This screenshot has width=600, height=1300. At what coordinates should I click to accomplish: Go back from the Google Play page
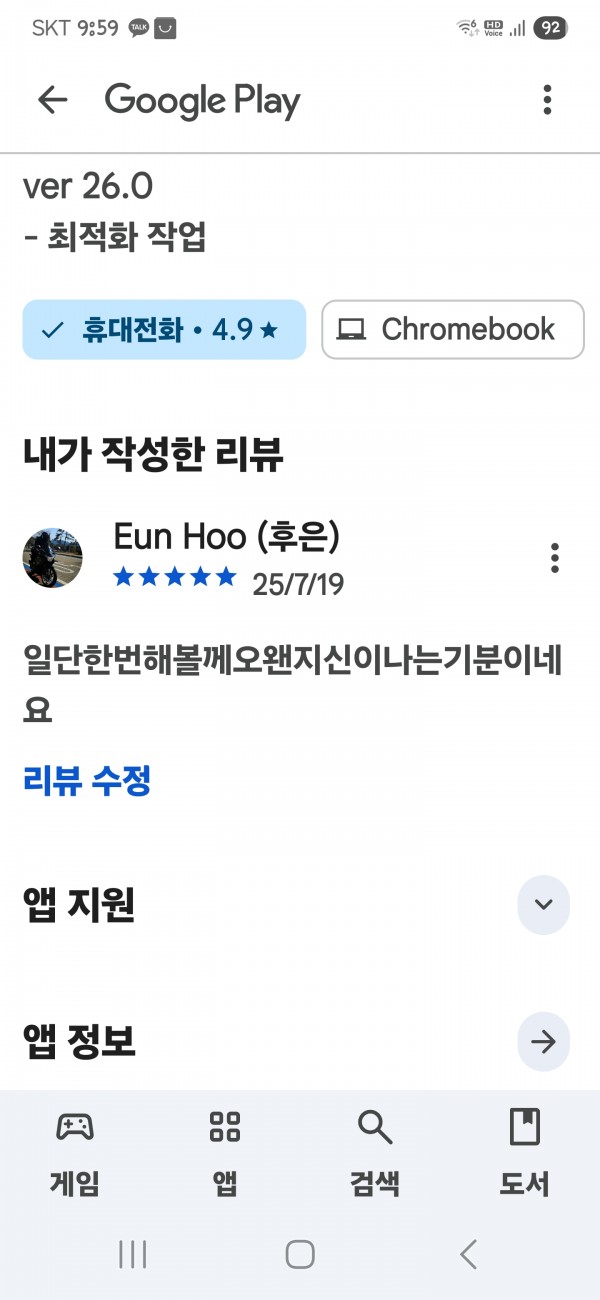tap(52, 100)
